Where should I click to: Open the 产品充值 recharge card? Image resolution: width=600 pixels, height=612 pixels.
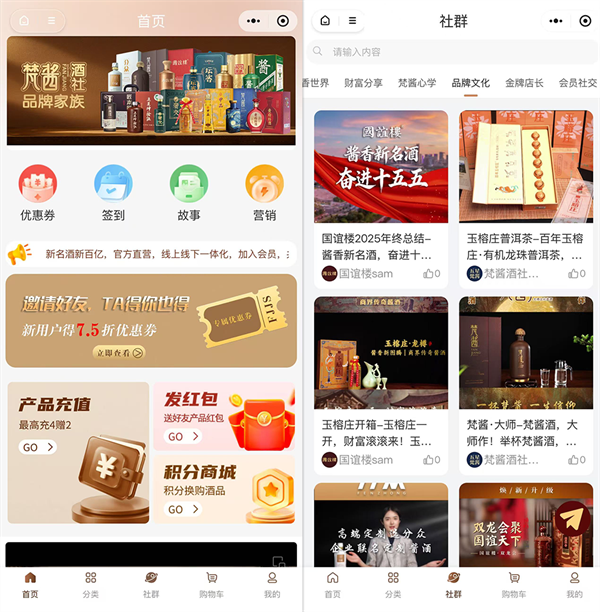click(x=78, y=452)
